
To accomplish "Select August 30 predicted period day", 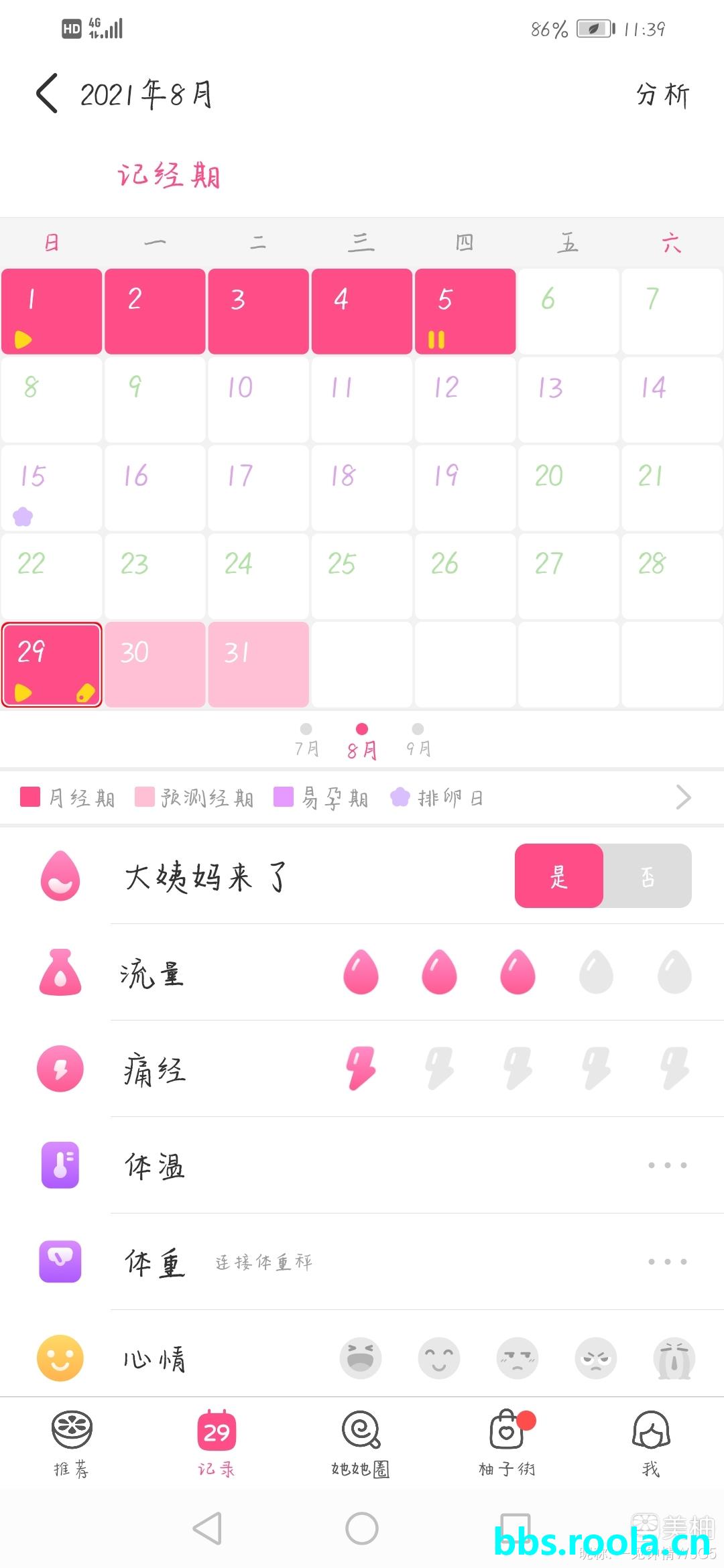I will coord(155,664).
